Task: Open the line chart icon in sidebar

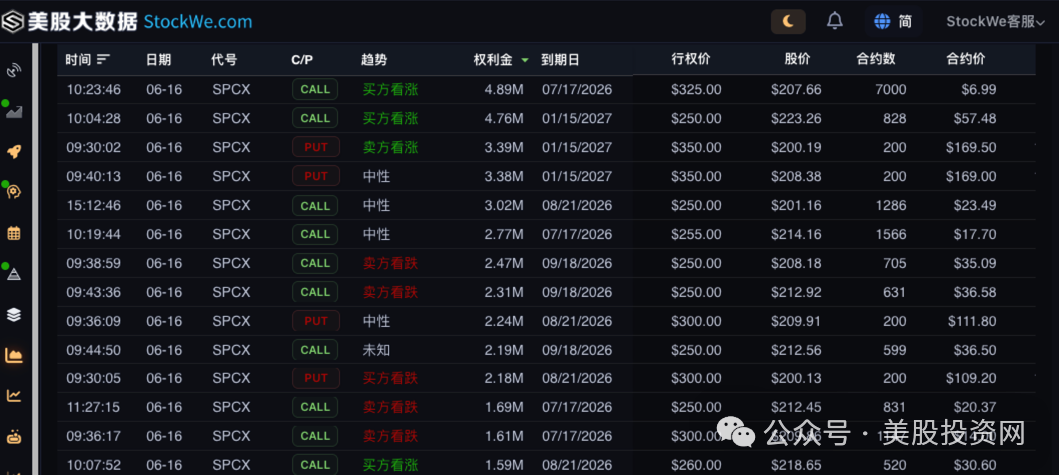Action: pos(14,395)
